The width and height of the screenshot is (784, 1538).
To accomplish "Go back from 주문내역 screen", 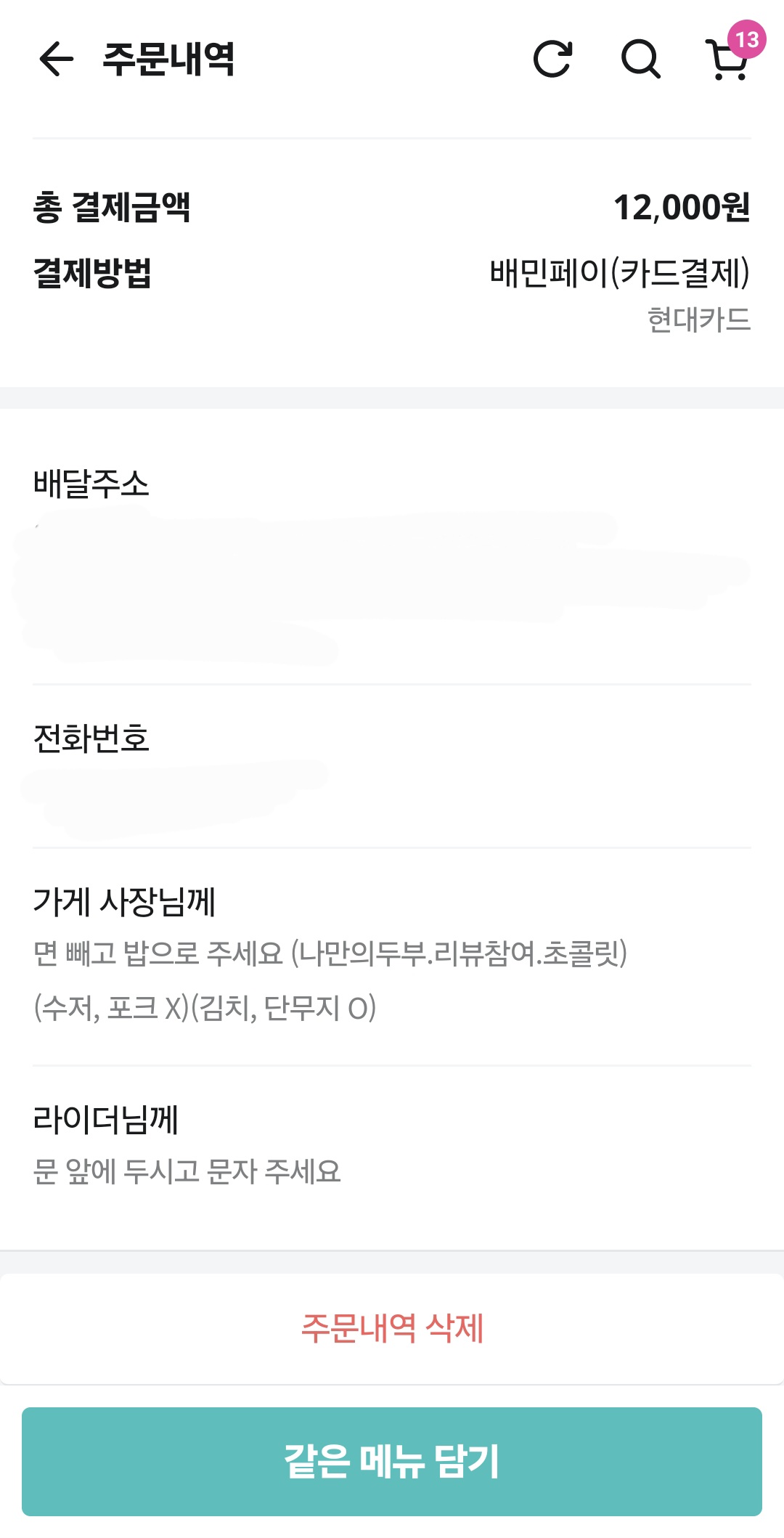I will point(56,59).
